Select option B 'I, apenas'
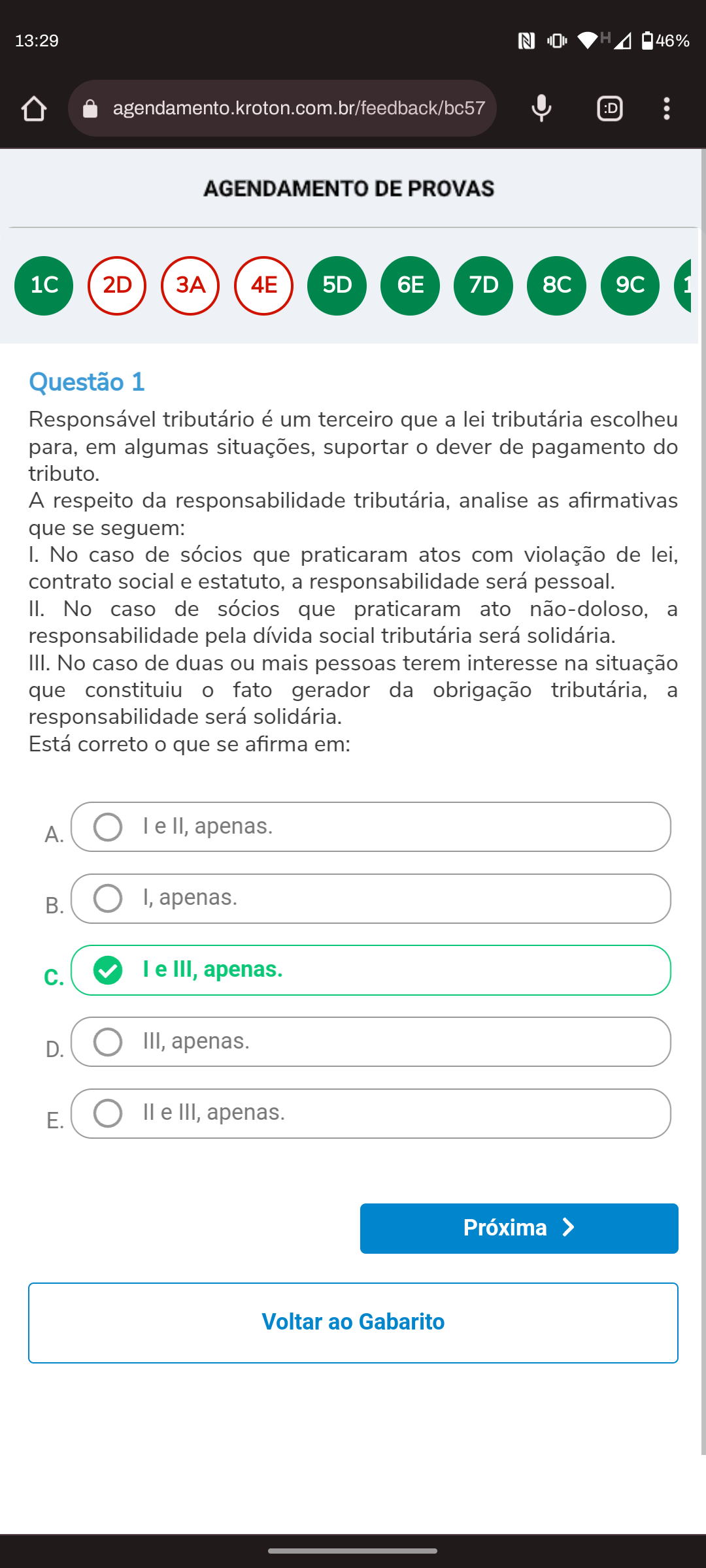 [x=370, y=898]
